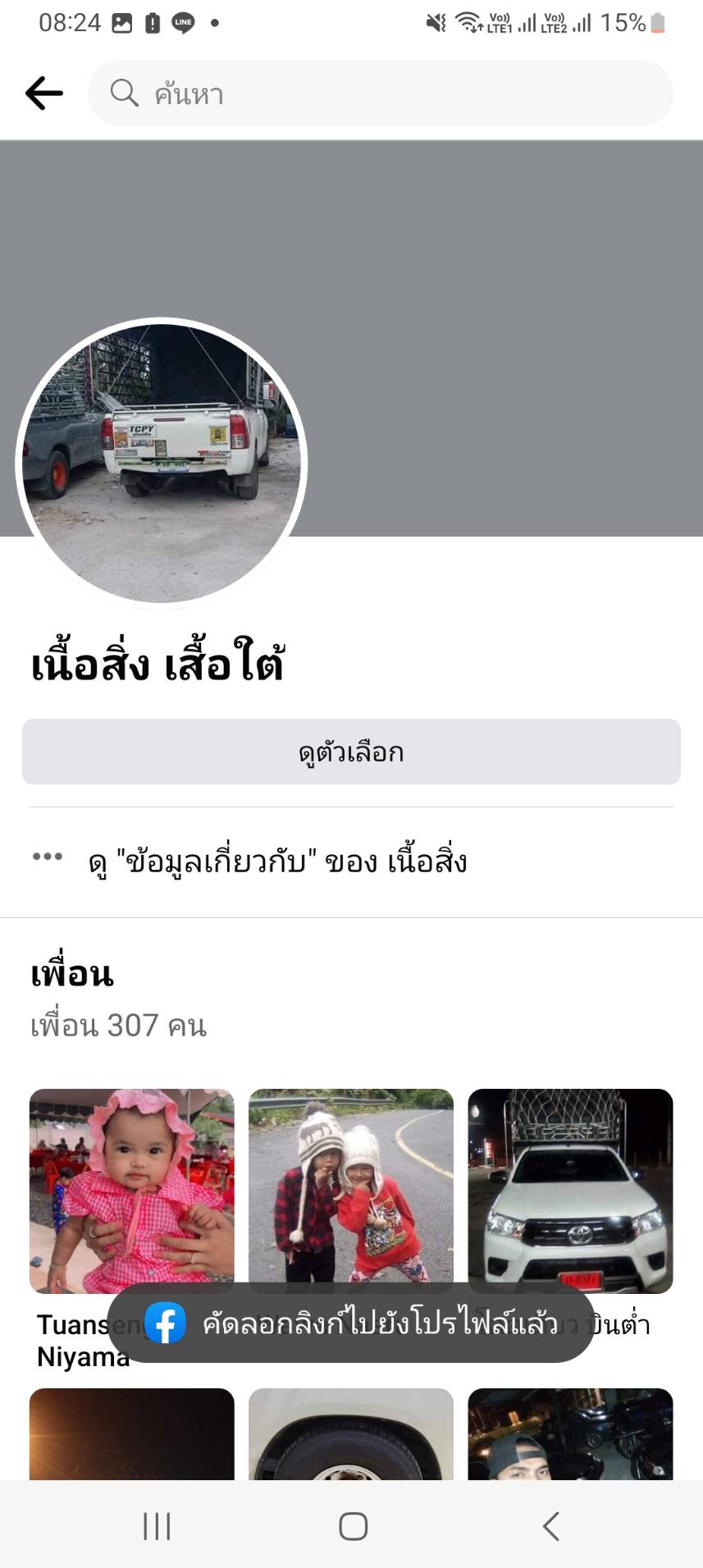Open the friend tile with man in cap
703x1568 pixels.
(x=570, y=1434)
